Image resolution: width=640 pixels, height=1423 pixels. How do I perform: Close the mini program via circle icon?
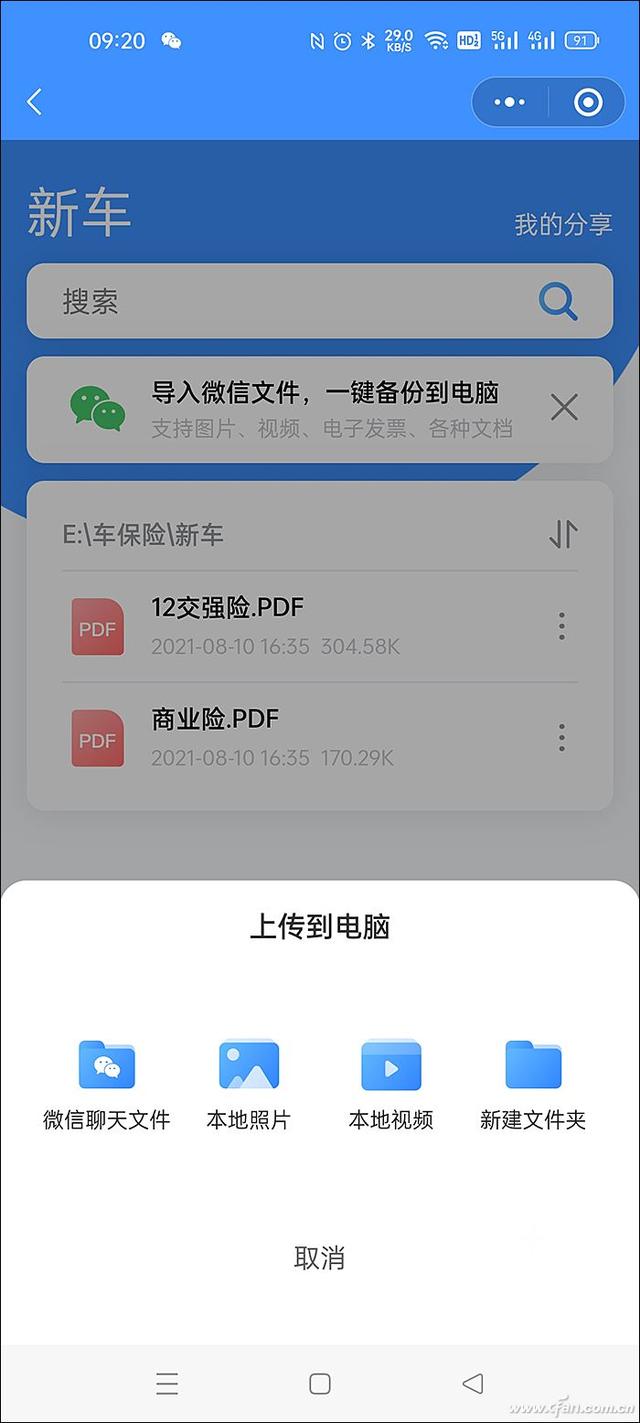point(587,102)
